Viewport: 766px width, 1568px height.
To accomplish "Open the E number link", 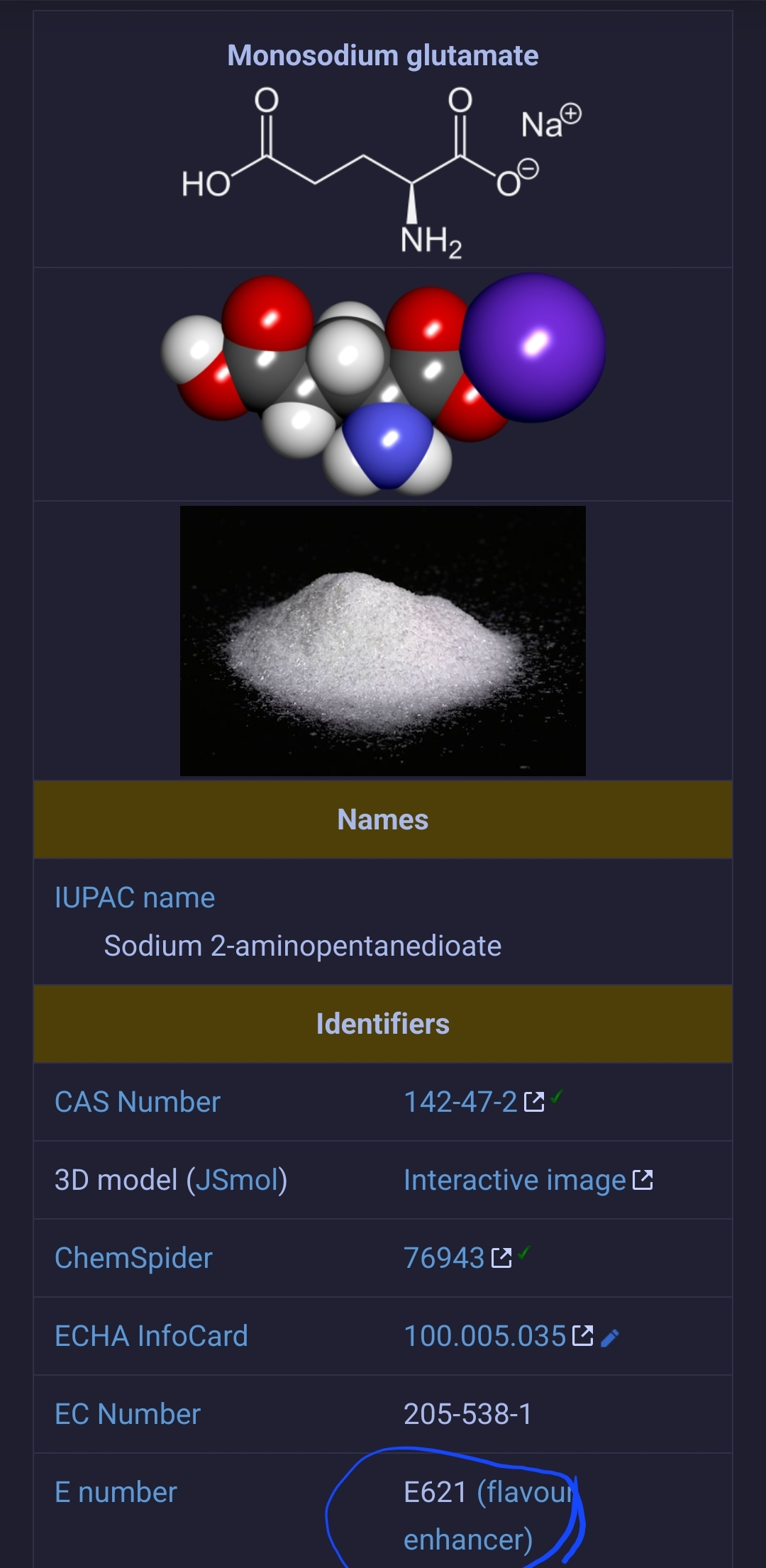I will pos(116,1492).
